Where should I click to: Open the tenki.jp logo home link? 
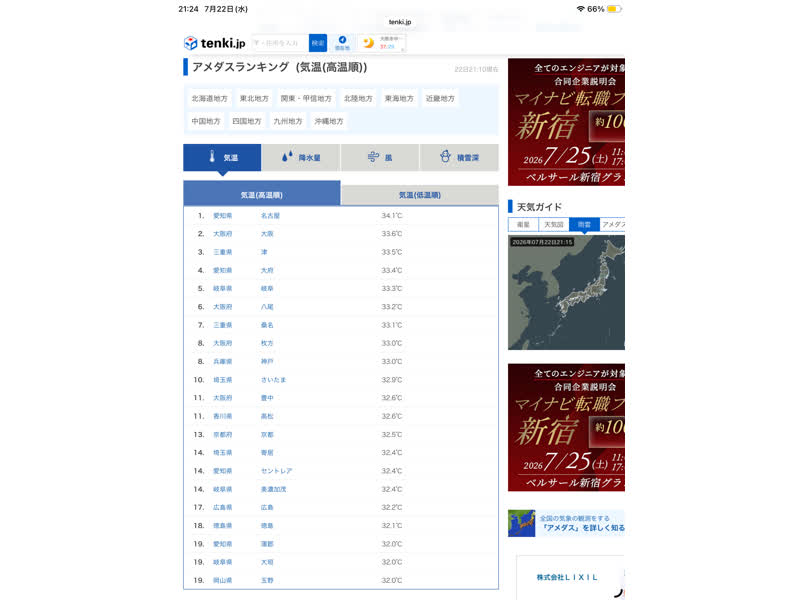point(215,43)
